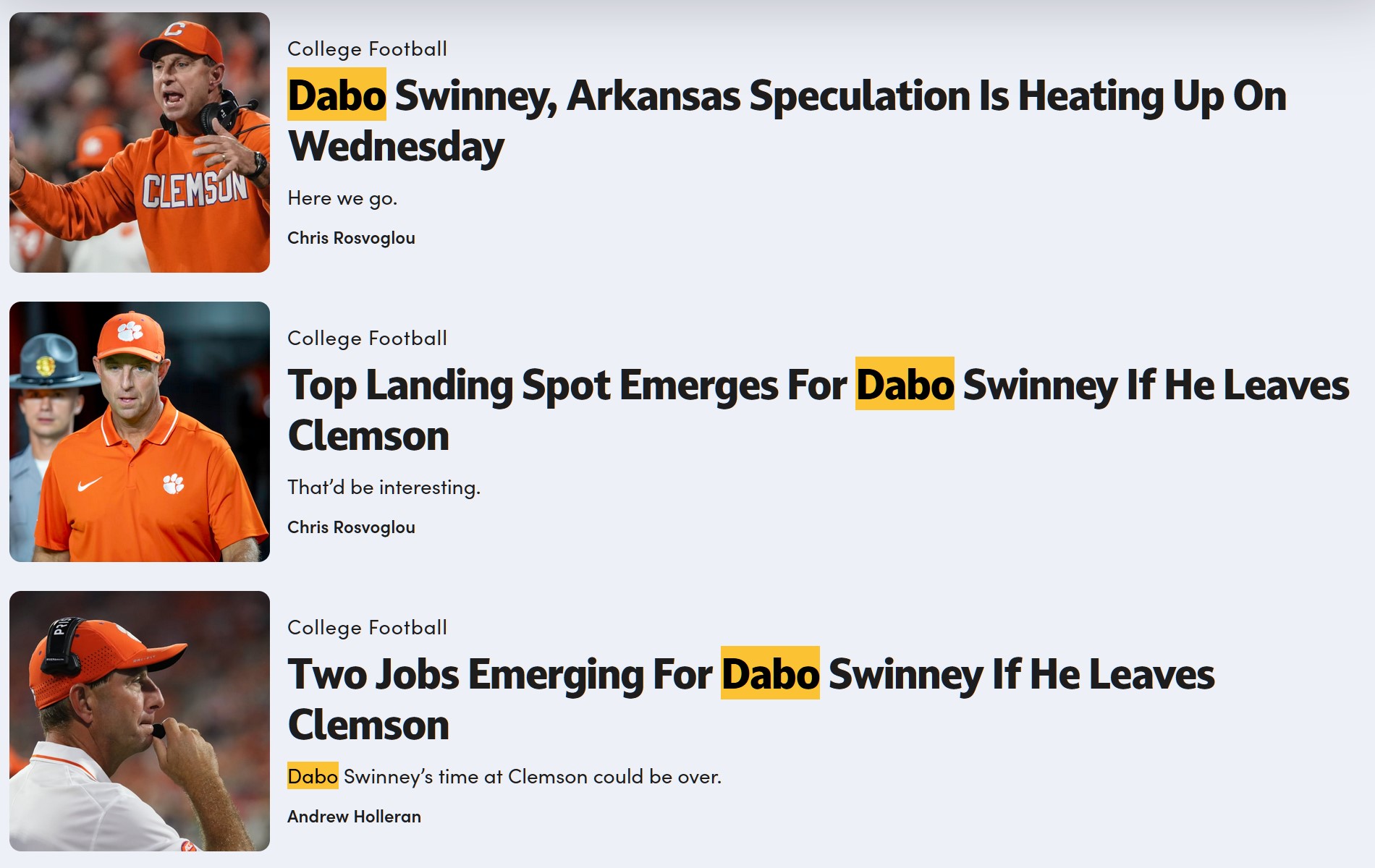Open Chris Rosvoglou under Top Landing Spot article
This screenshot has width=1375, height=868.
(x=351, y=527)
